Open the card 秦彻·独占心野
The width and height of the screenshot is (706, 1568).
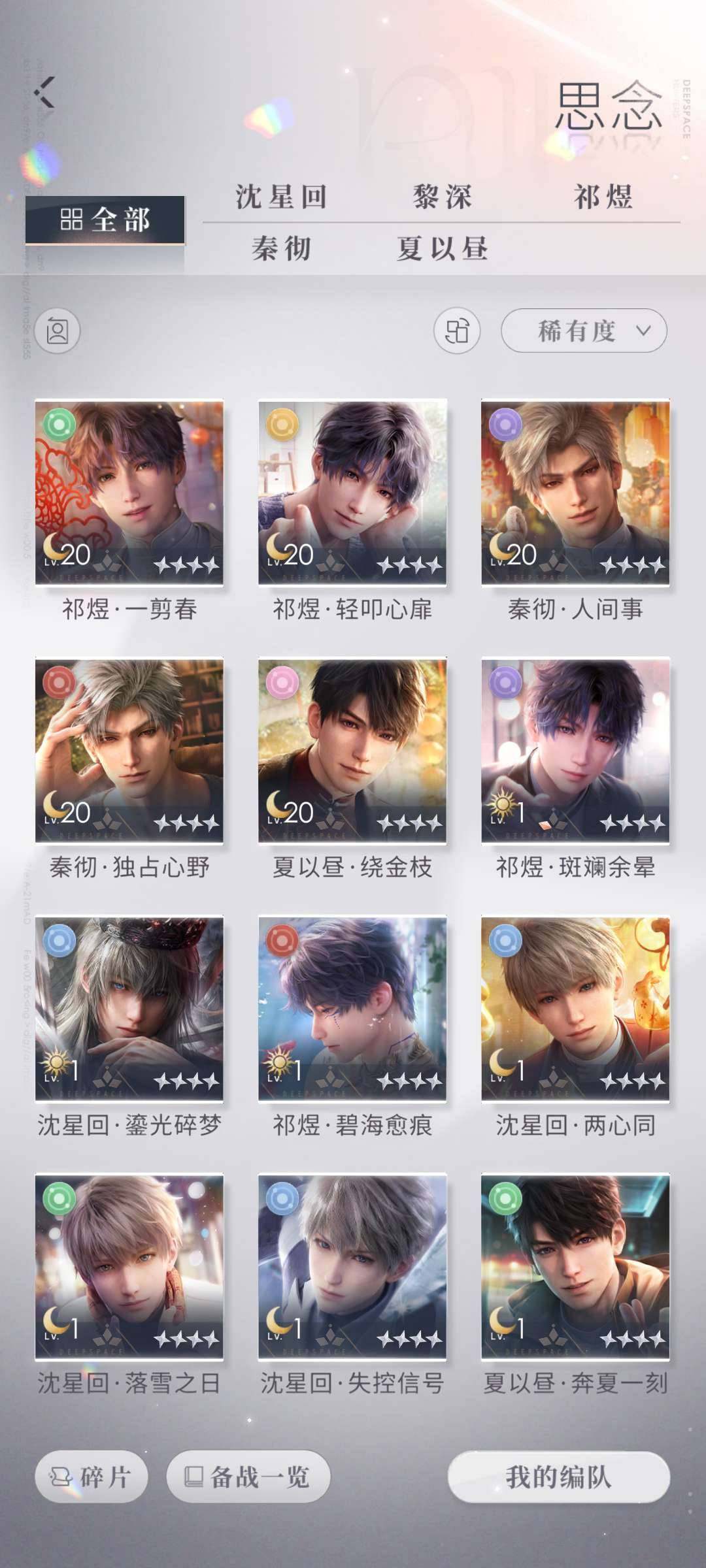129,751
